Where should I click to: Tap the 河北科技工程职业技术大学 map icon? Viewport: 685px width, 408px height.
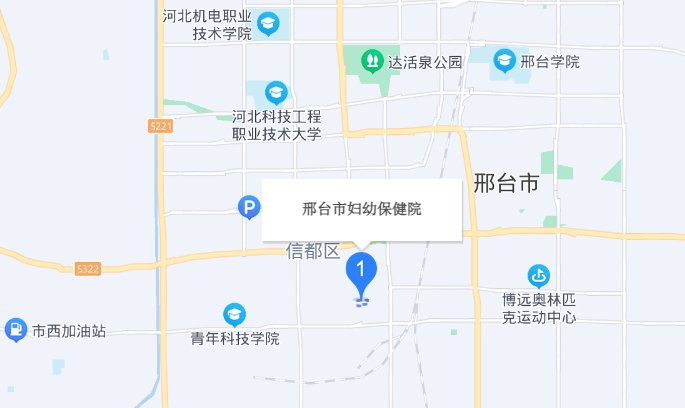tap(275, 94)
